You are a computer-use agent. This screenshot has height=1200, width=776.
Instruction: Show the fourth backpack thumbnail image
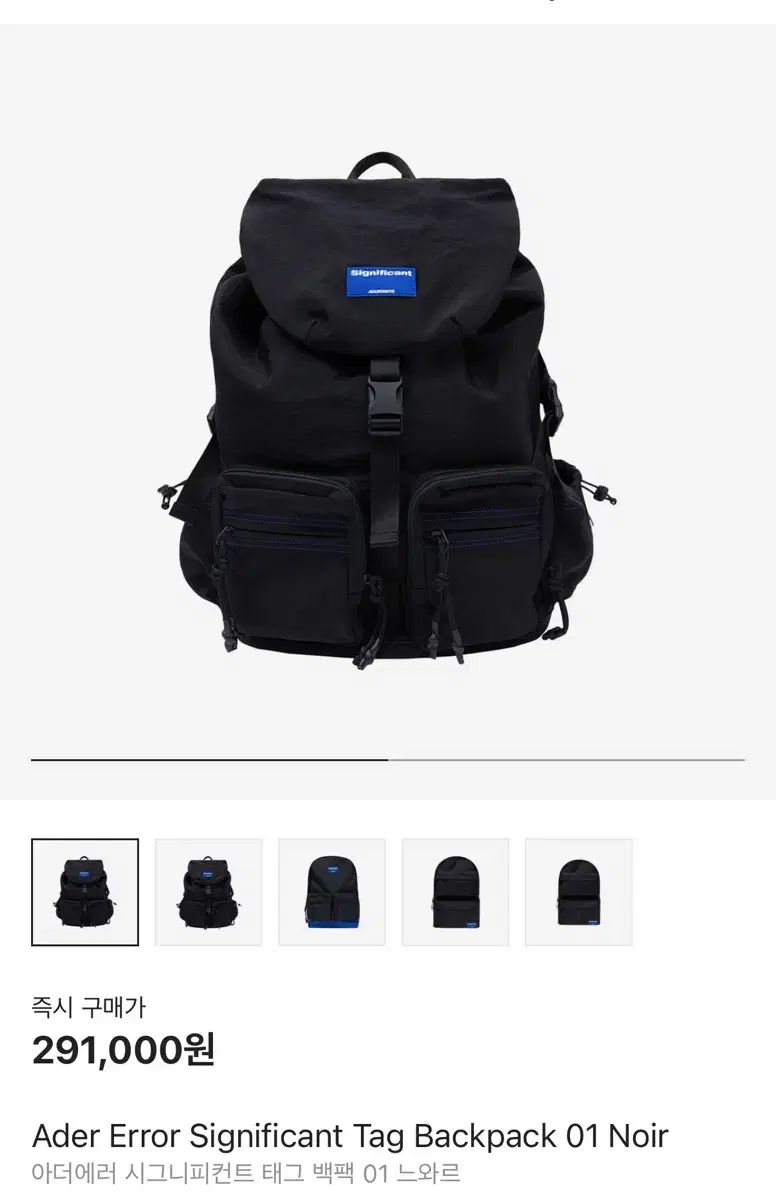(x=455, y=892)
